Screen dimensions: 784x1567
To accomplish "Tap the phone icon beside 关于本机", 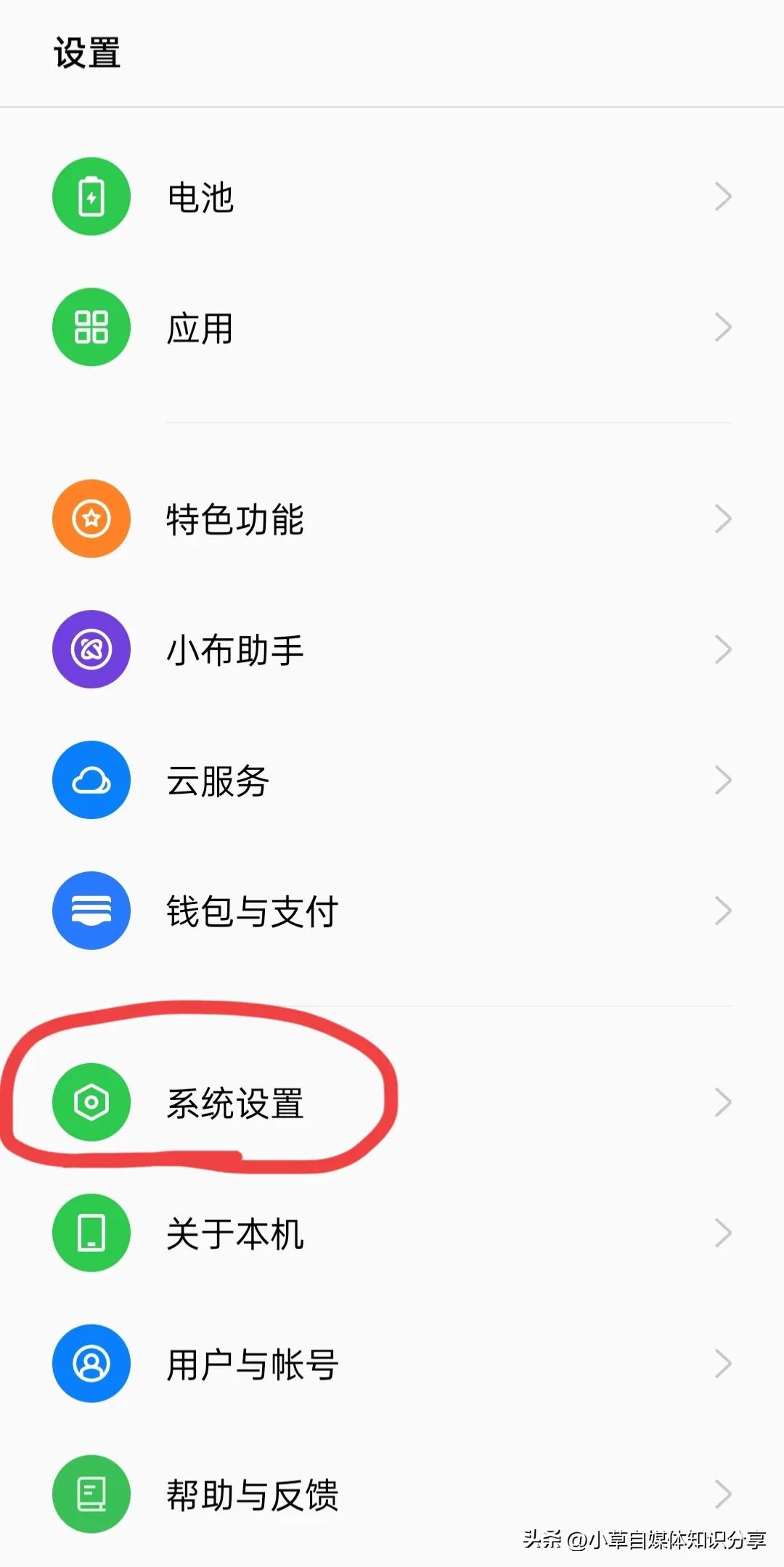I will pos(91,1232).
